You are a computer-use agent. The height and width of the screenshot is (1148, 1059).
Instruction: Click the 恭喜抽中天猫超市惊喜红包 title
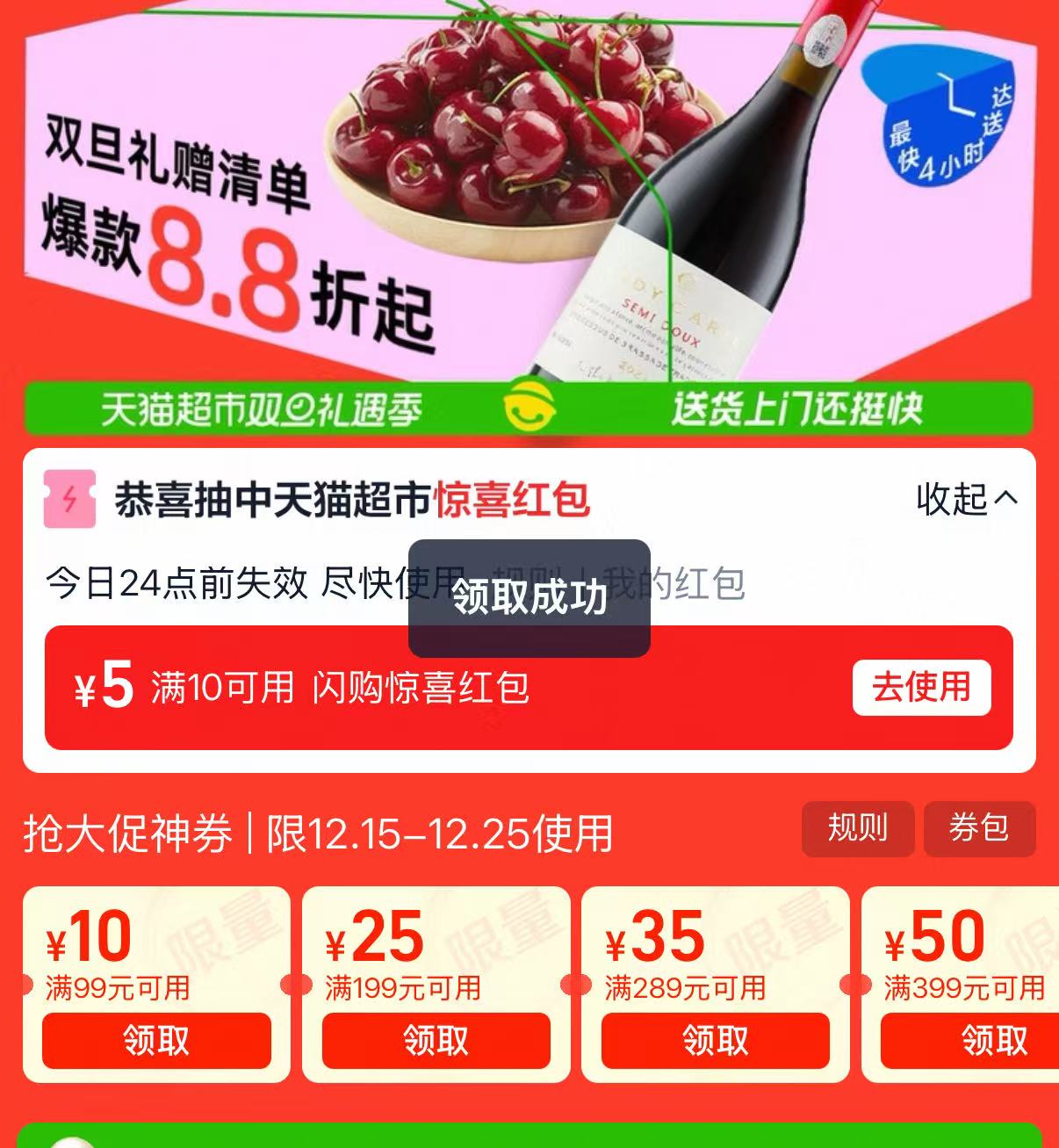[351, 496]
